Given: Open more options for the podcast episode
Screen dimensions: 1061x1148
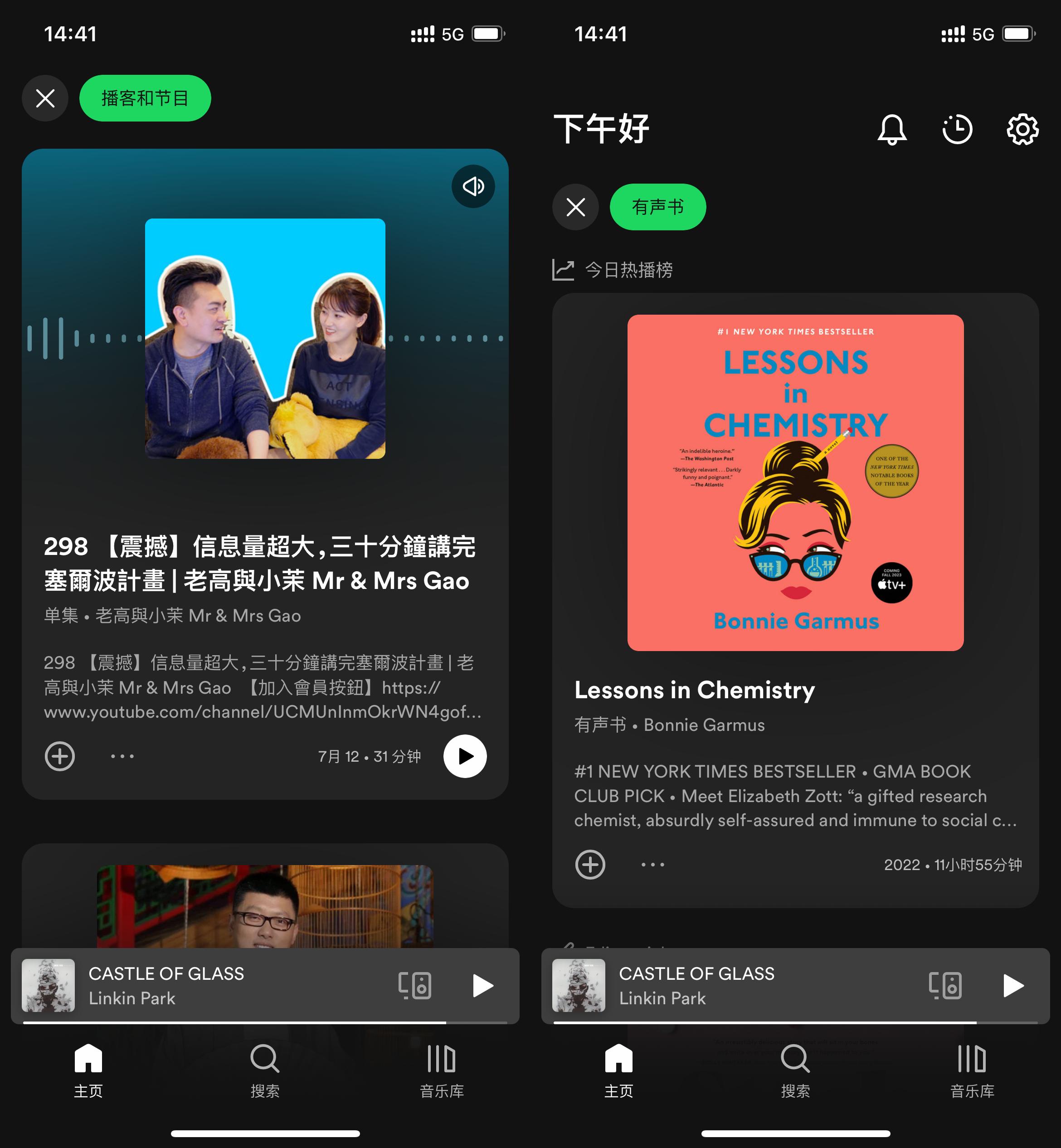Looking at the screenshot, I should [x=122, y=757].
